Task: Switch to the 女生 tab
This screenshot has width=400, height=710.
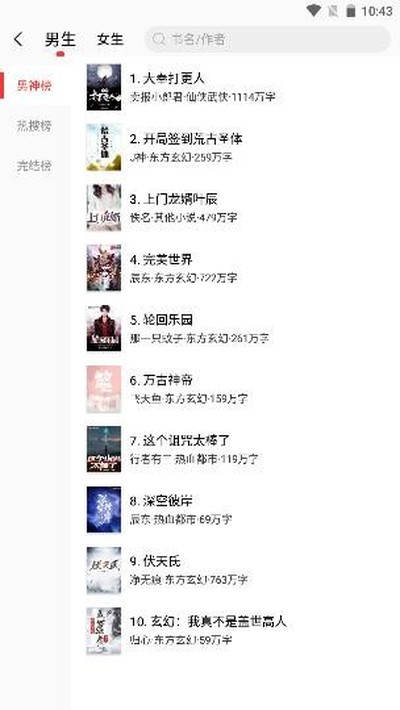Action: [x=110, y=39]
